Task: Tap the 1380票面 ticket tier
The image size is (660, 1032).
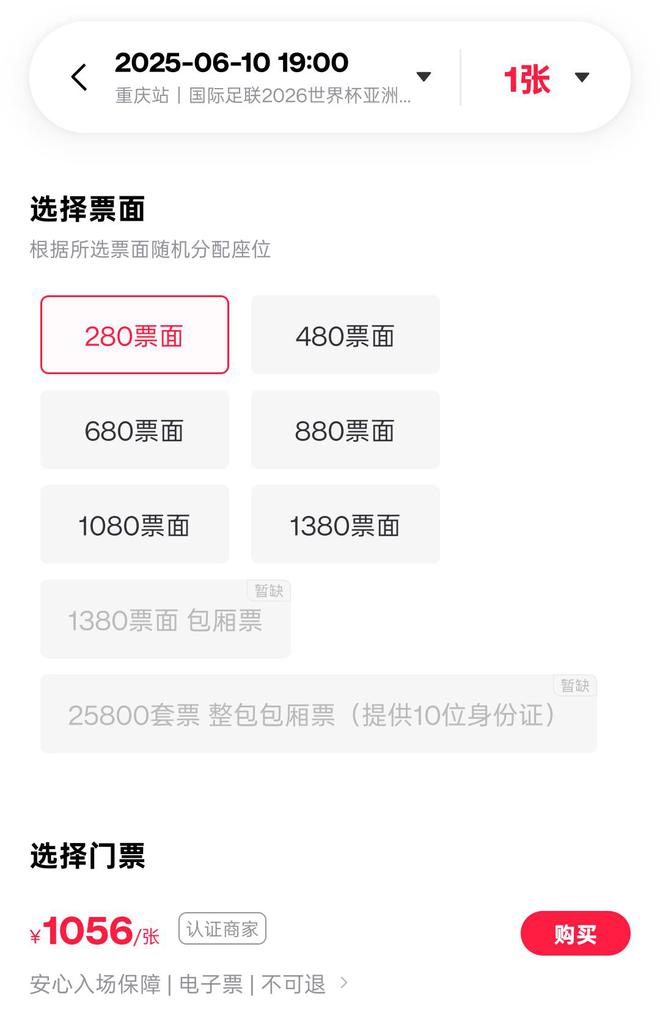Action: click(x=345, y=525)
